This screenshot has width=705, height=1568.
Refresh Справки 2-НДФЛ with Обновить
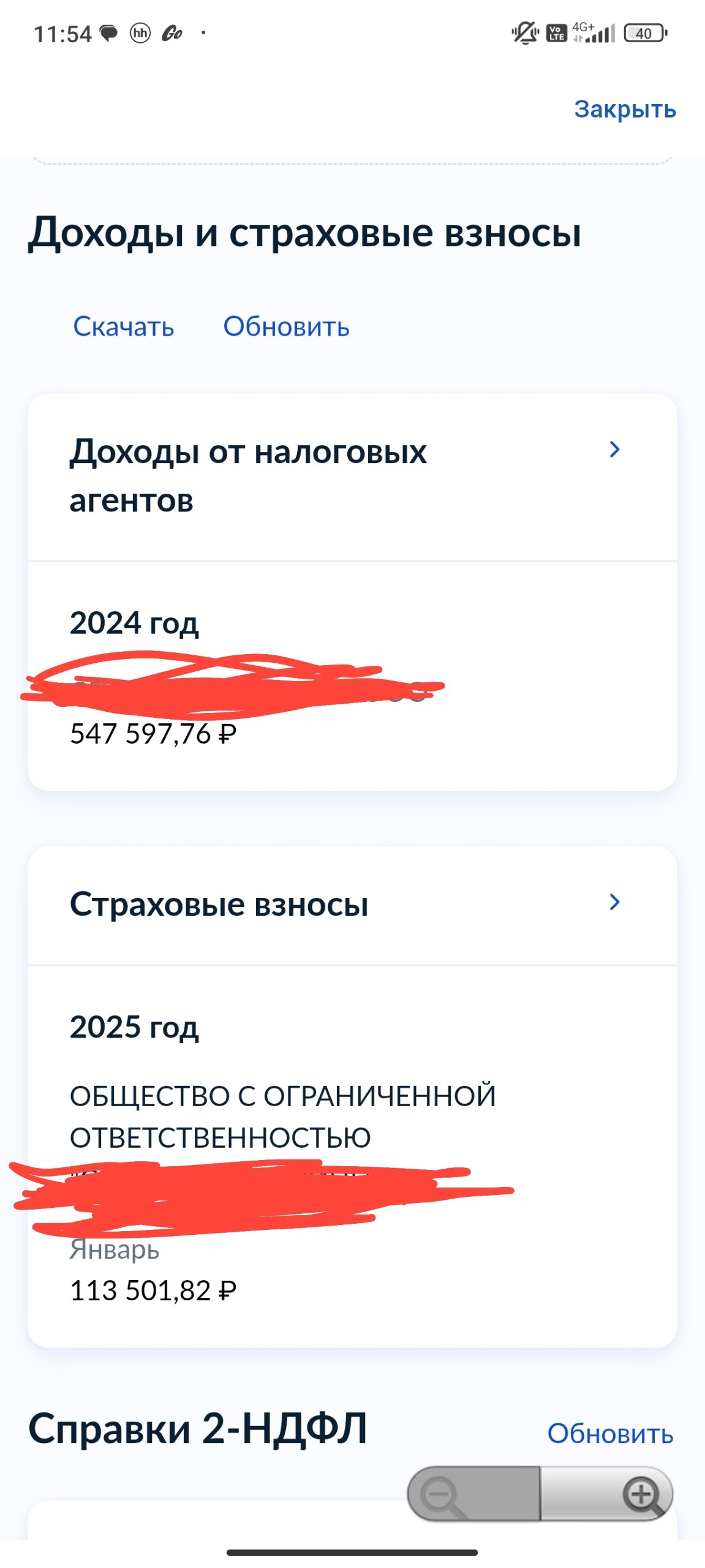point(610,1434)
